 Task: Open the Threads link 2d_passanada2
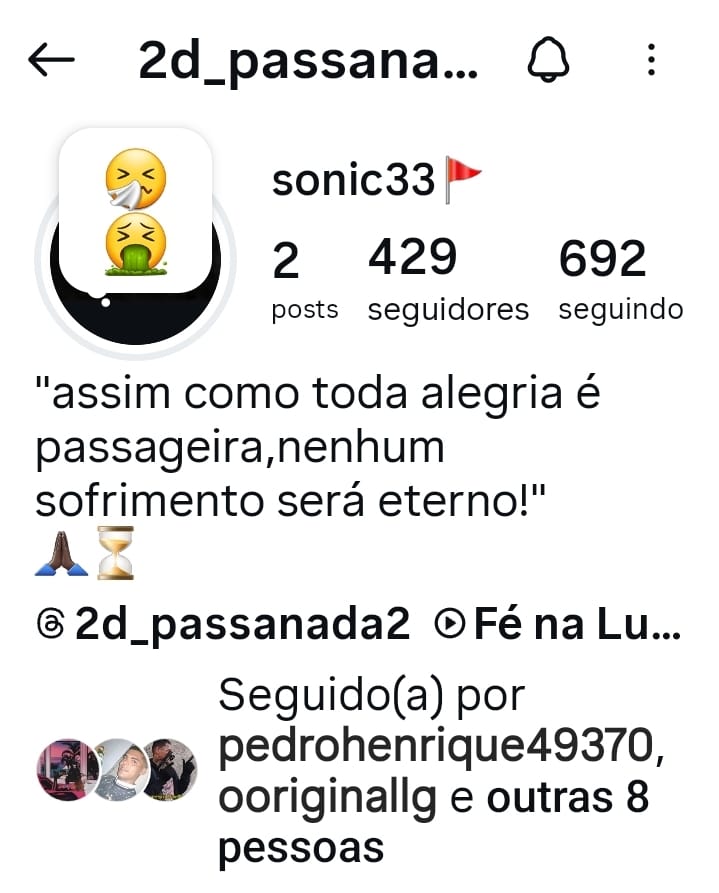[223, 625]
